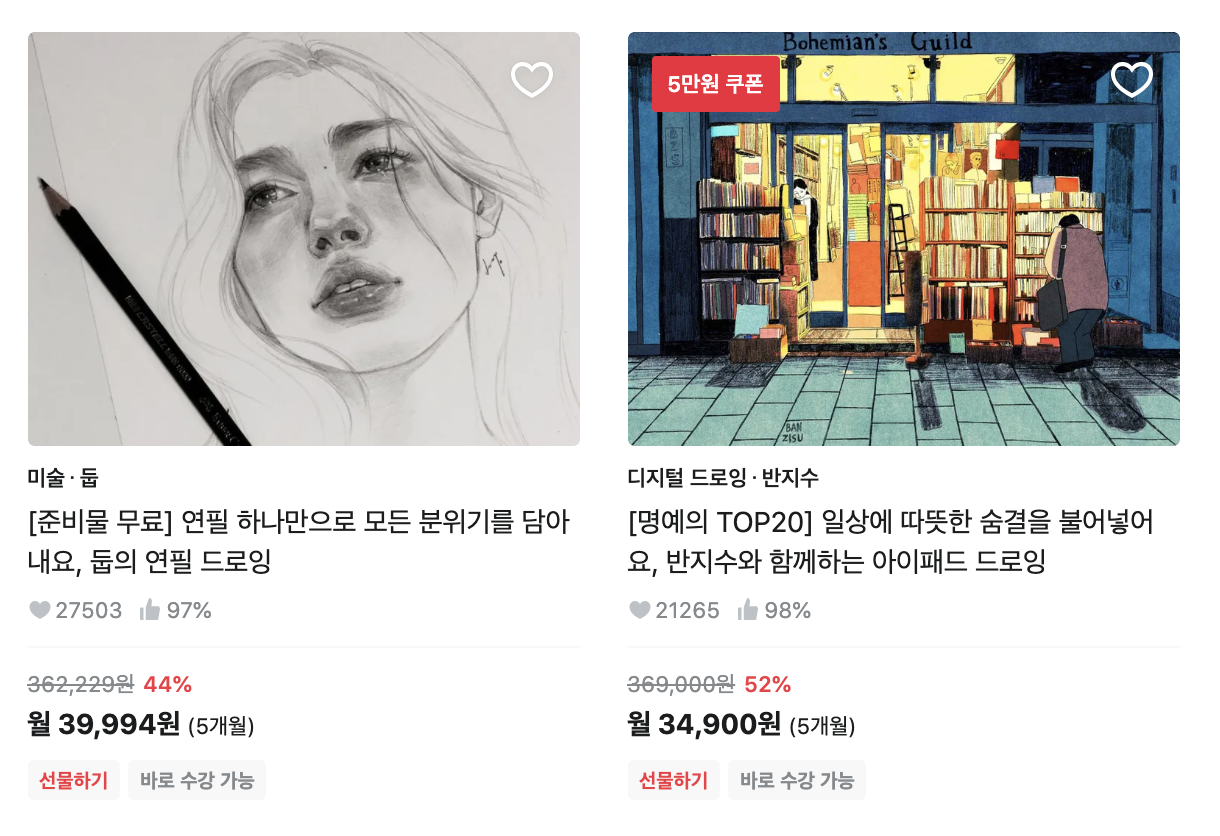1220x836 pixels.
Task: Like the 반지수 iPad drawing class
Action: click(1131, 80)
